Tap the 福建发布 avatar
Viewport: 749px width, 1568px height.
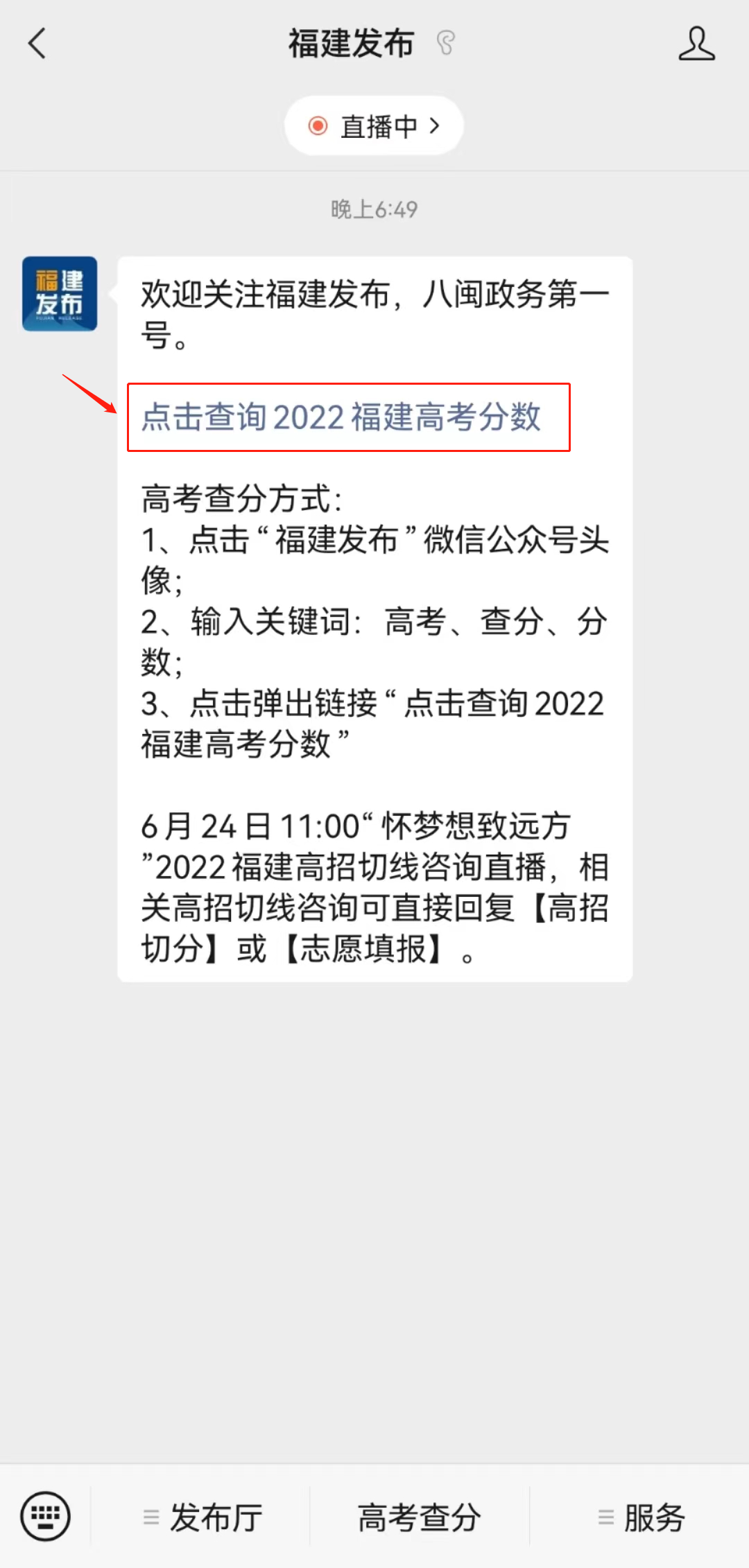[x=60, y=294]
